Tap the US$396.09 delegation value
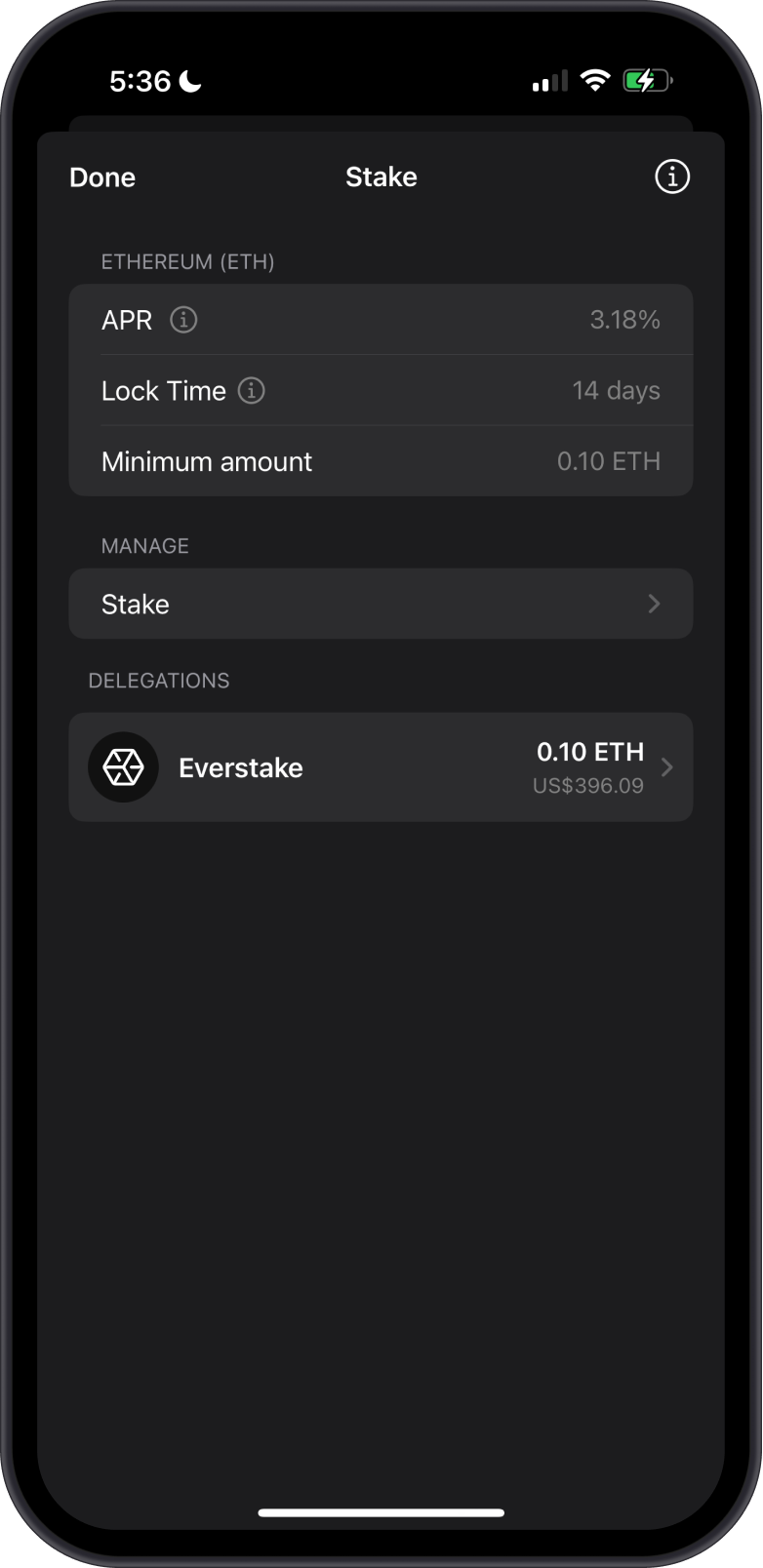The width and height of the screenshot is (763, 1568). click(588, 785)
